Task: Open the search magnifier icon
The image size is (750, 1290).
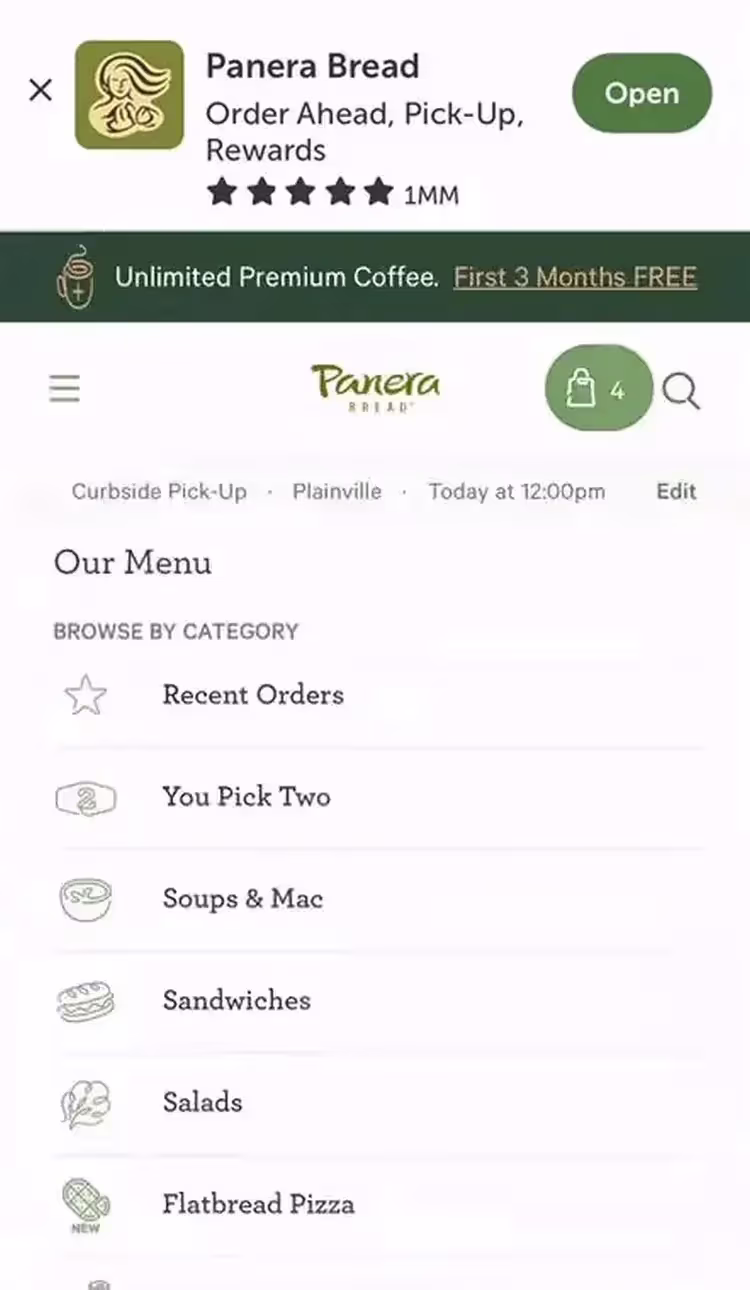Action: (x=681, y=391)
